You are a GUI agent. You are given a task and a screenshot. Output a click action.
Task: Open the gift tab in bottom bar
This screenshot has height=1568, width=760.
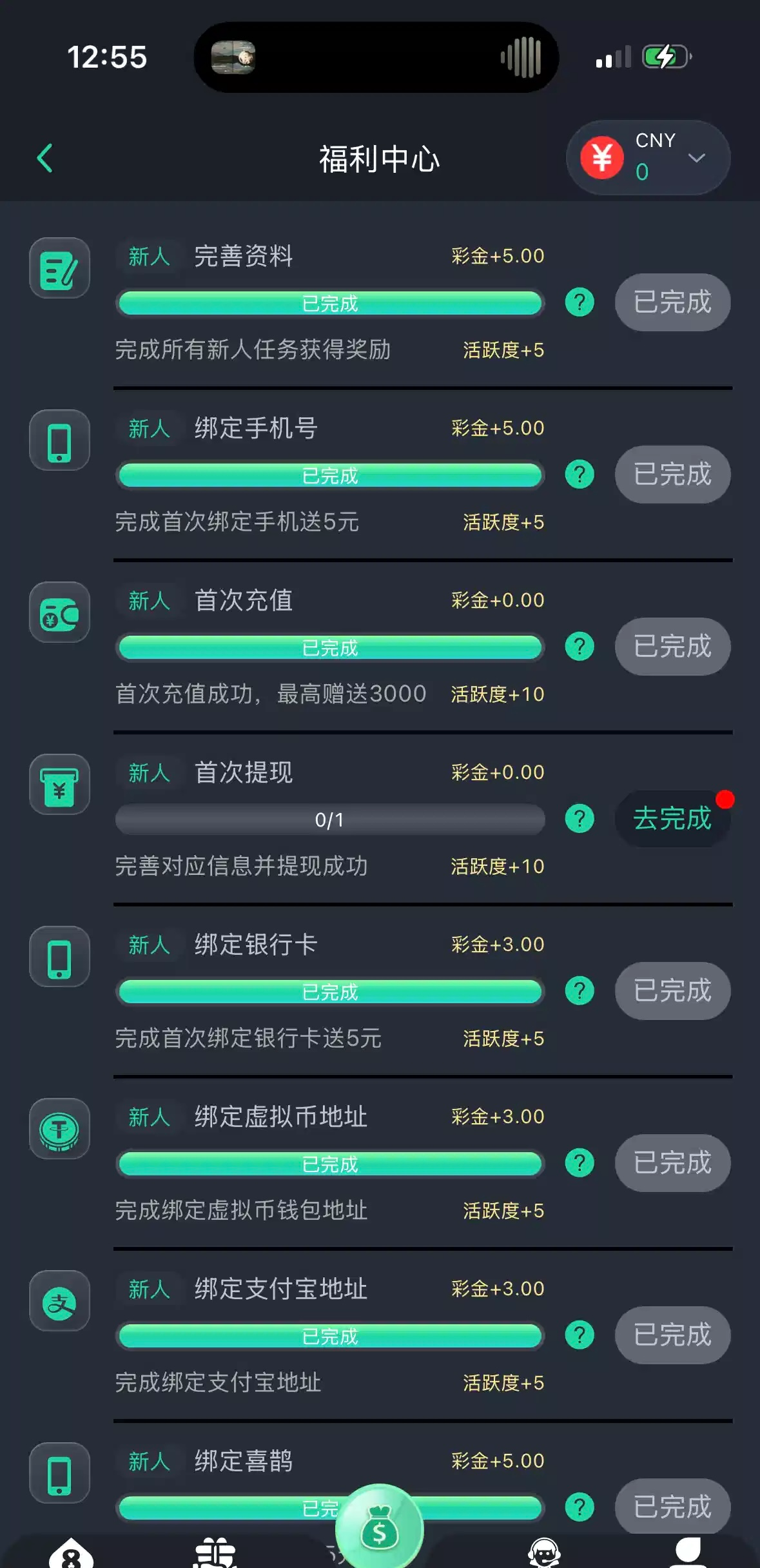pos(215,1554)
